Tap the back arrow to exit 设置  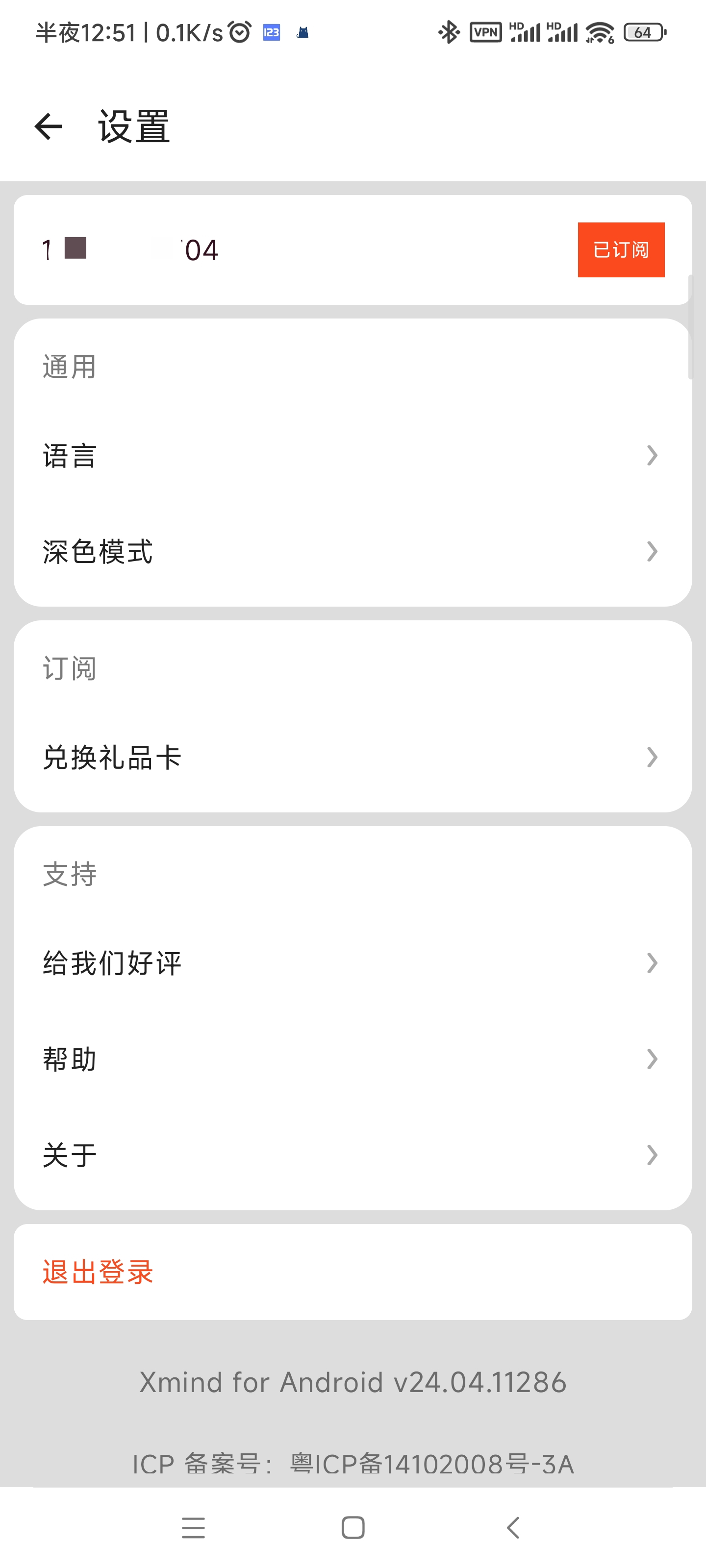49,126
